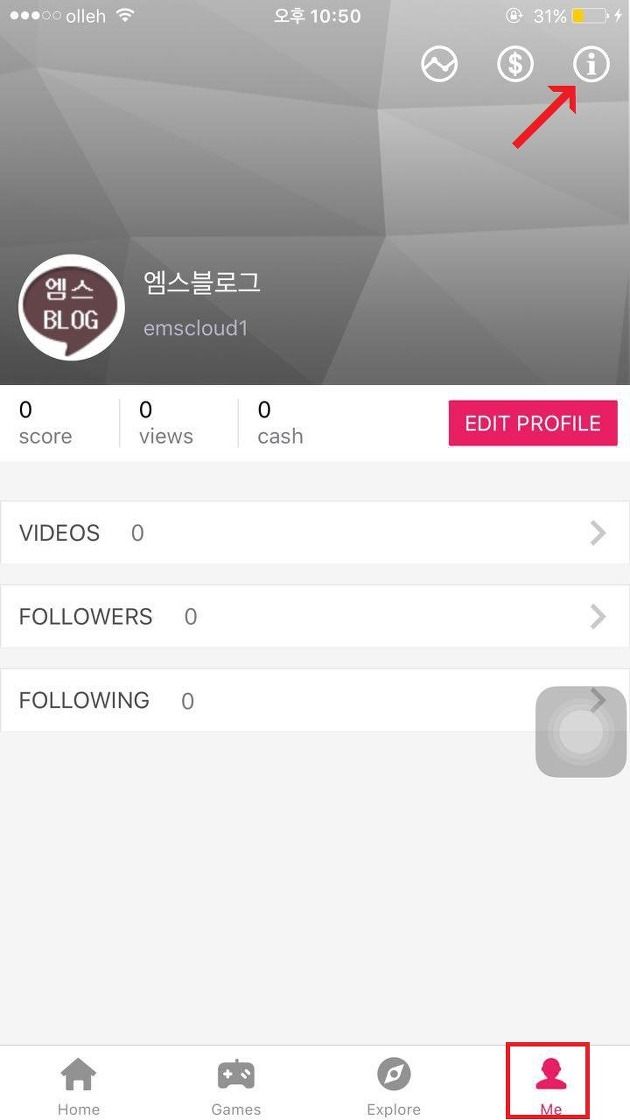Tap the info icon

(x=591, y=65)
